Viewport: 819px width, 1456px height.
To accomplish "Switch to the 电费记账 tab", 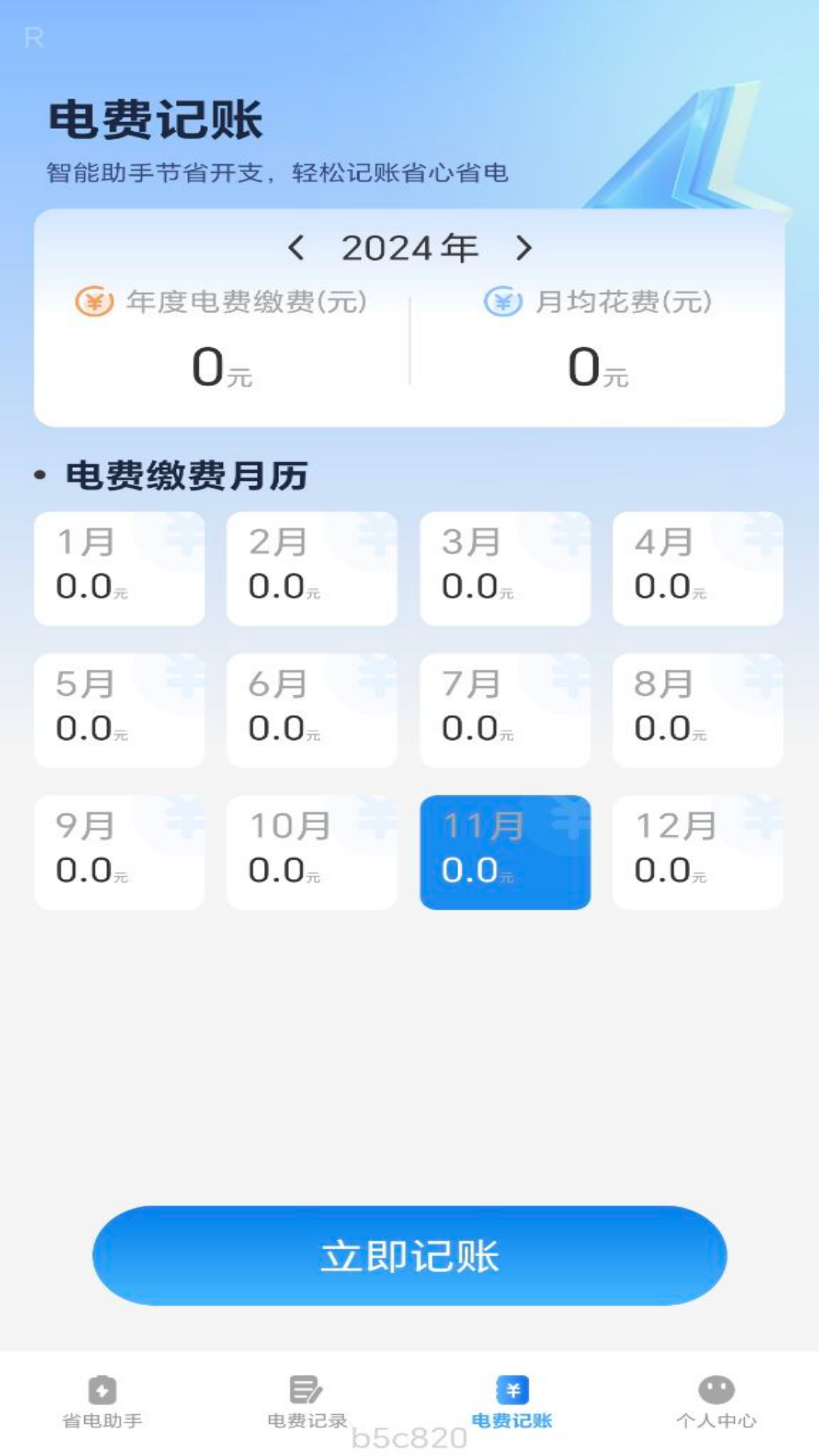I will (512, 1401).
